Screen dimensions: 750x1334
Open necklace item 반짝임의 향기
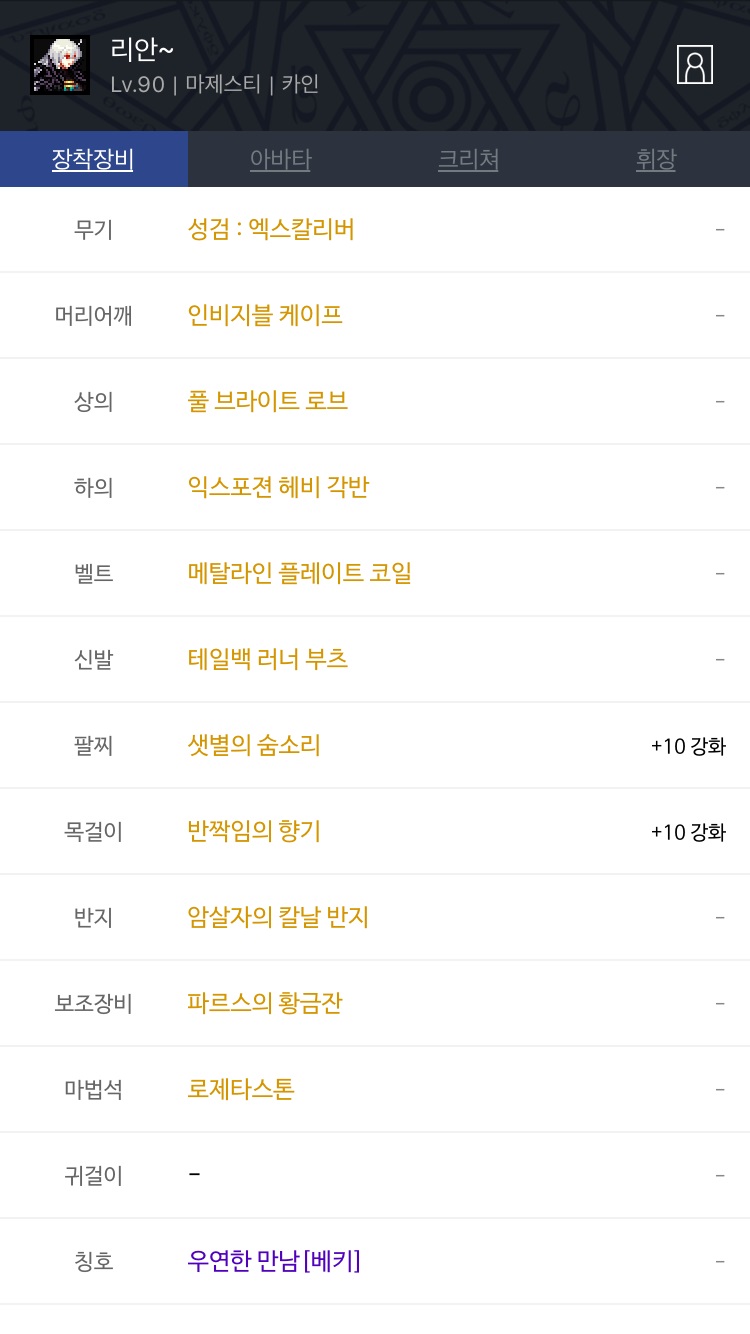(254, 832)
